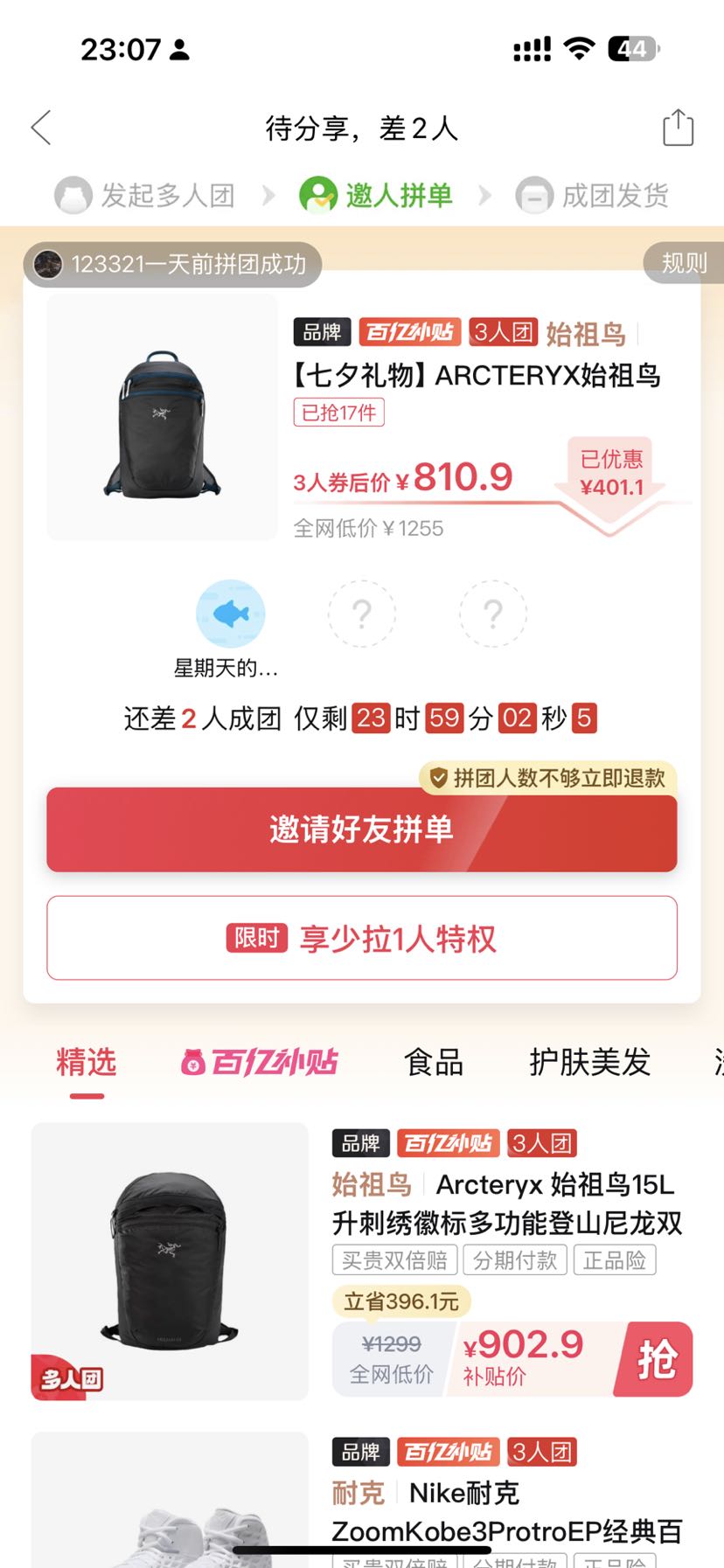Image resolution: width=724 pixels, height=1568 pixels.
Task: Tap the first empty group member slot
Action: tap(362, 614)
